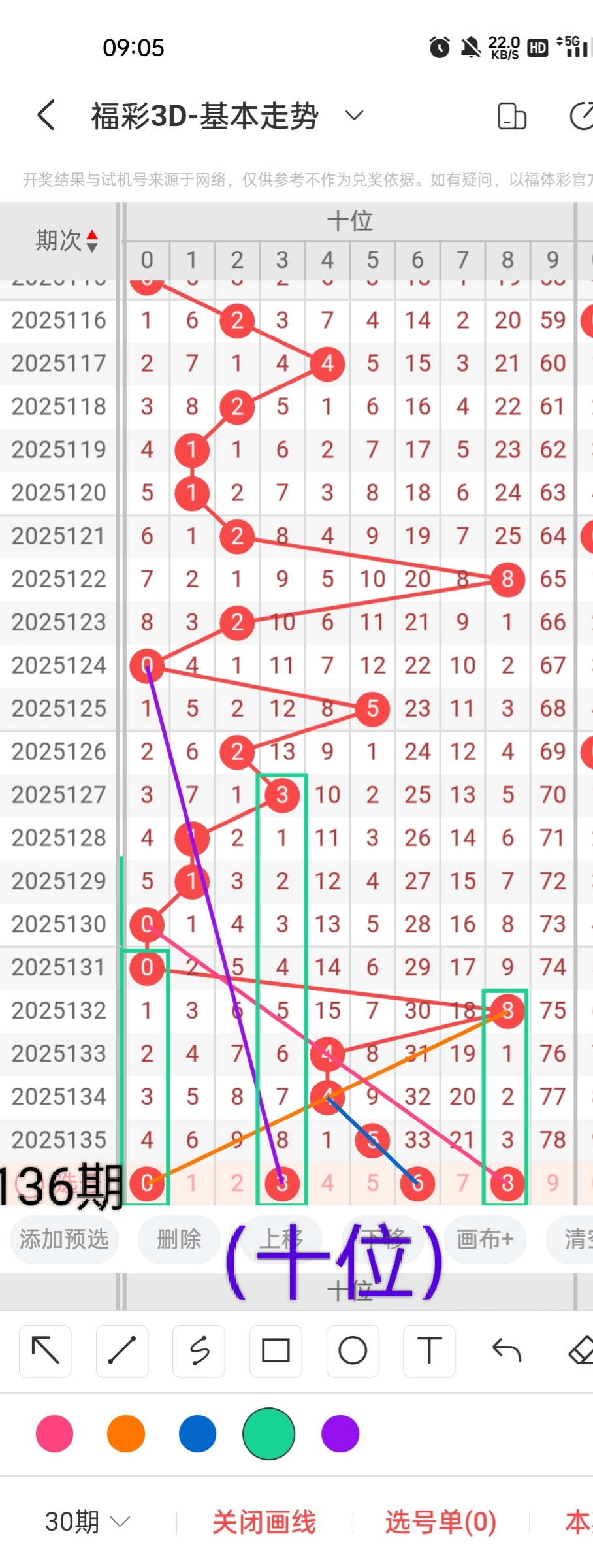The height and width of the screenshot is (1568, 593).
Task: Select the rectangle drawing tool
Action: [276, 1350]
